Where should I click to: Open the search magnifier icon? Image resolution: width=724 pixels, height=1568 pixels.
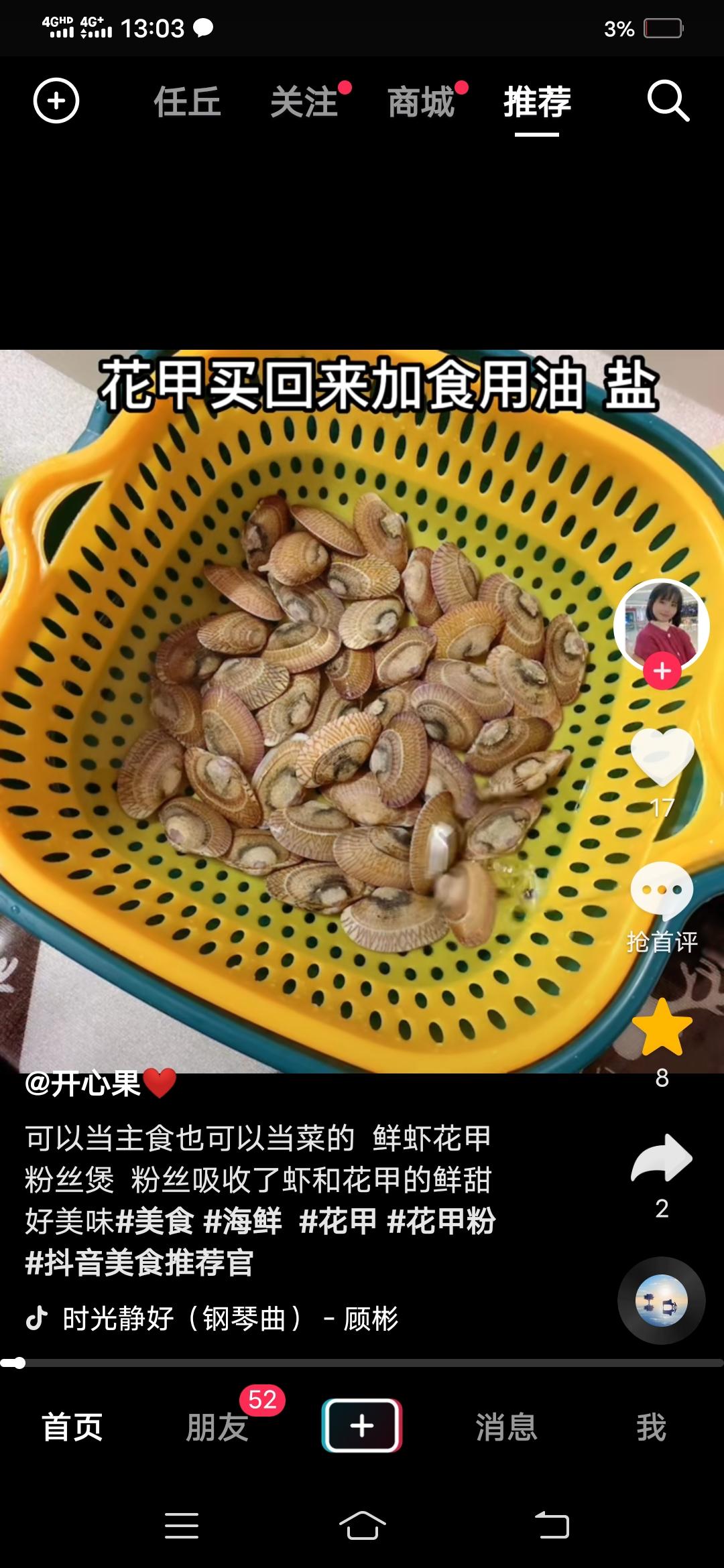pyautogui.click(x=668, y=102)
